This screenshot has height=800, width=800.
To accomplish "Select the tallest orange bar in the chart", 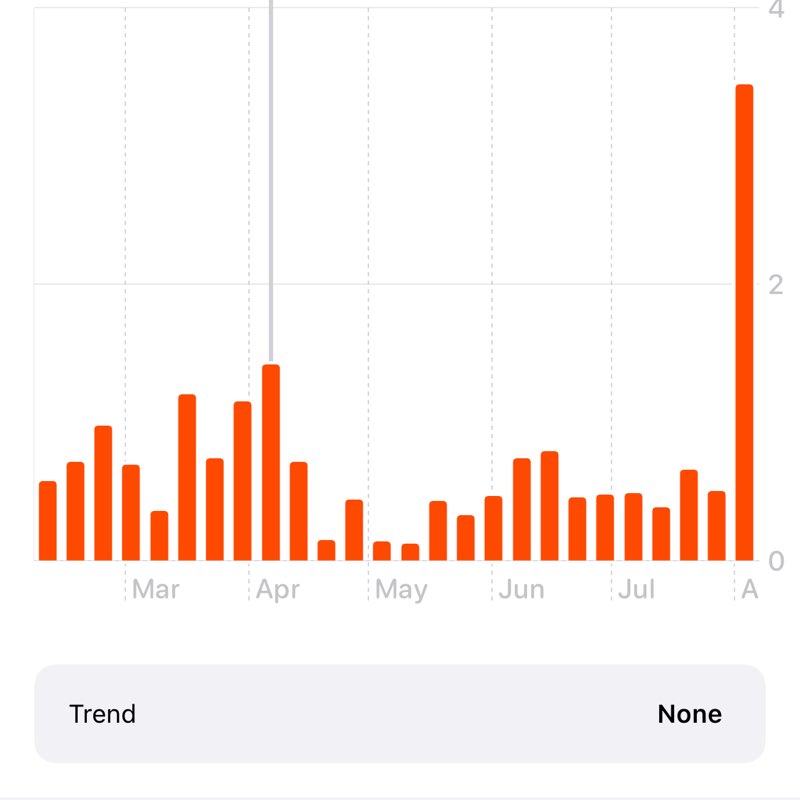I will point(744,322).
